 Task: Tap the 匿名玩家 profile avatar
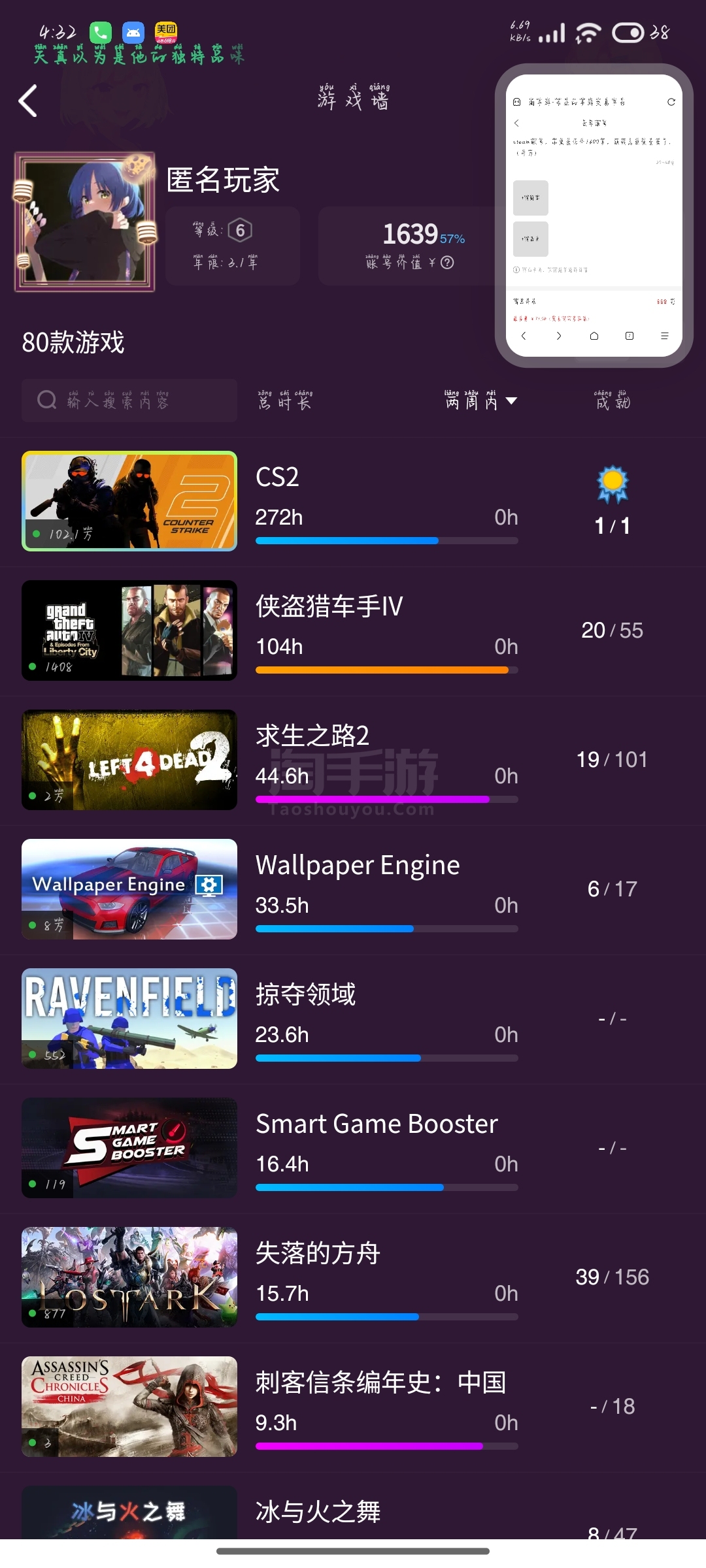pyautogui.click(x=85, y=222)
